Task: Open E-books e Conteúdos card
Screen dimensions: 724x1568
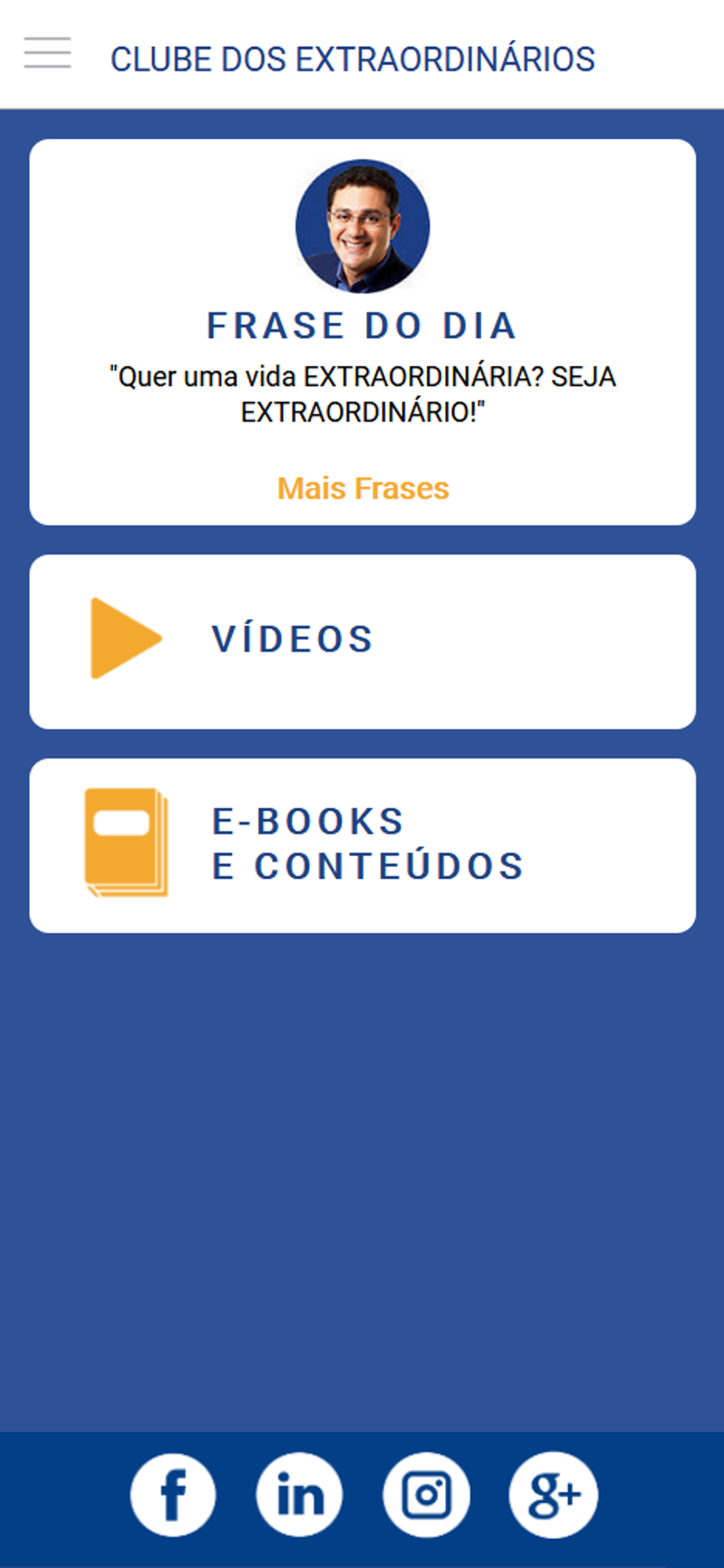Action: [362, 845]
